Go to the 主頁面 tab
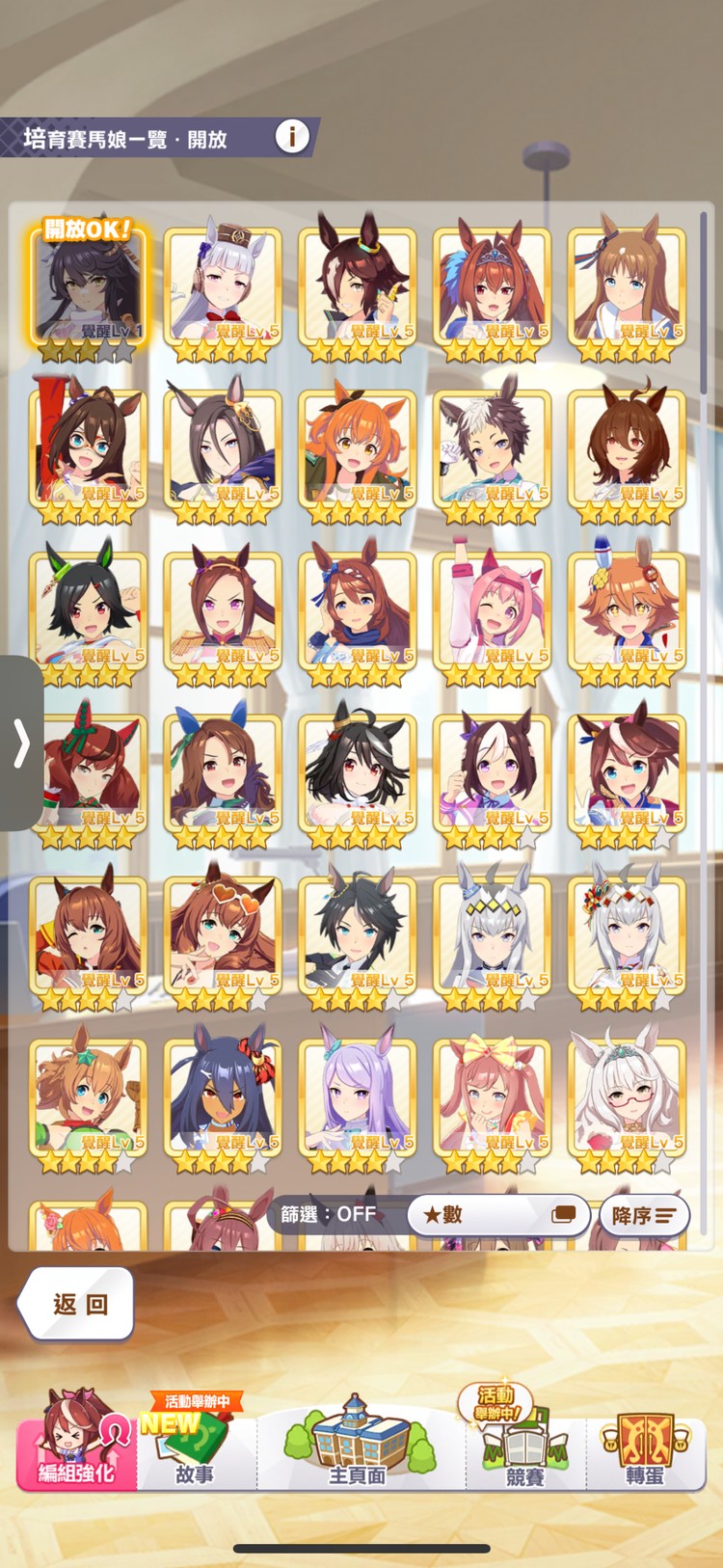723x1568 pixels. click(x=358, y=1446)
